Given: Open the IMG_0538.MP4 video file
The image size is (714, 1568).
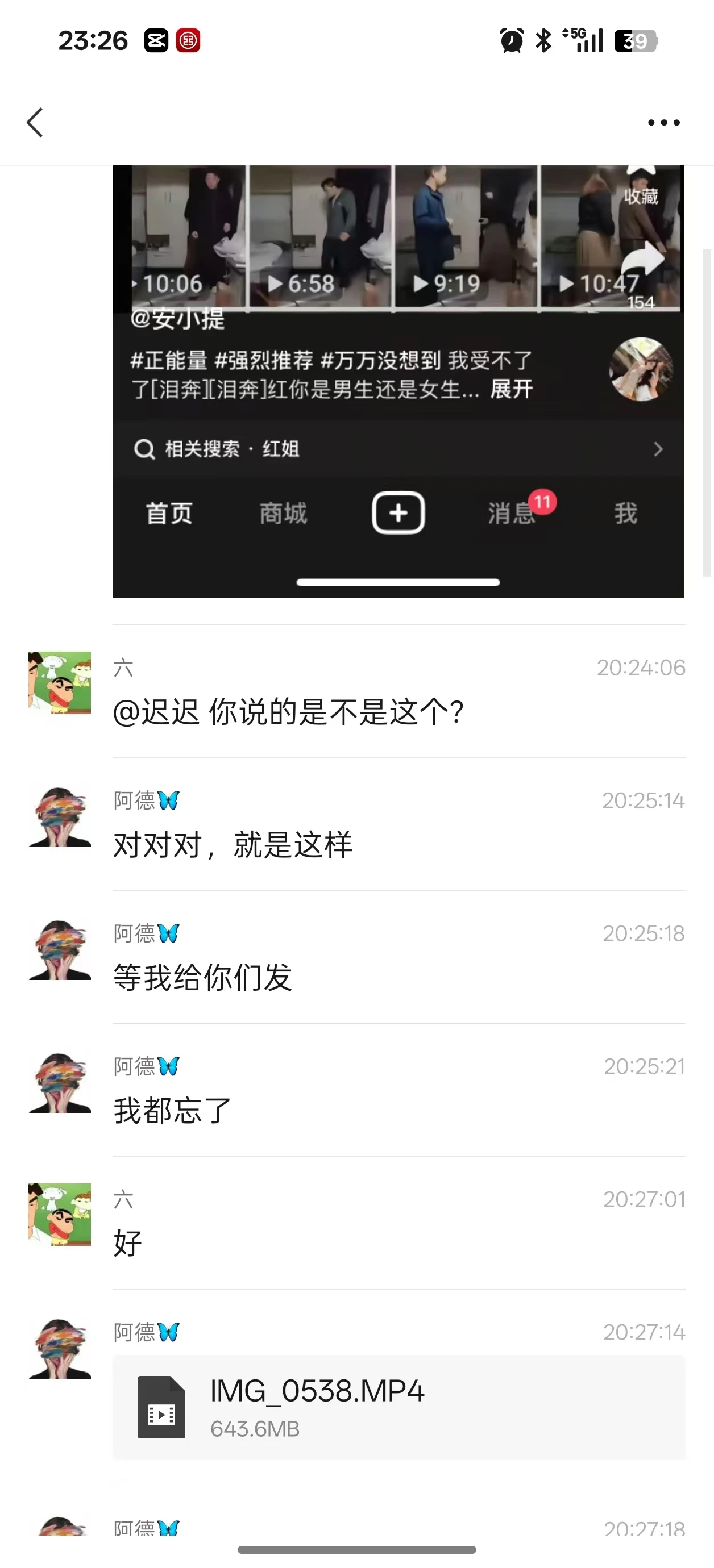Looking at the screenshot, I should [x=399, y=1407].
